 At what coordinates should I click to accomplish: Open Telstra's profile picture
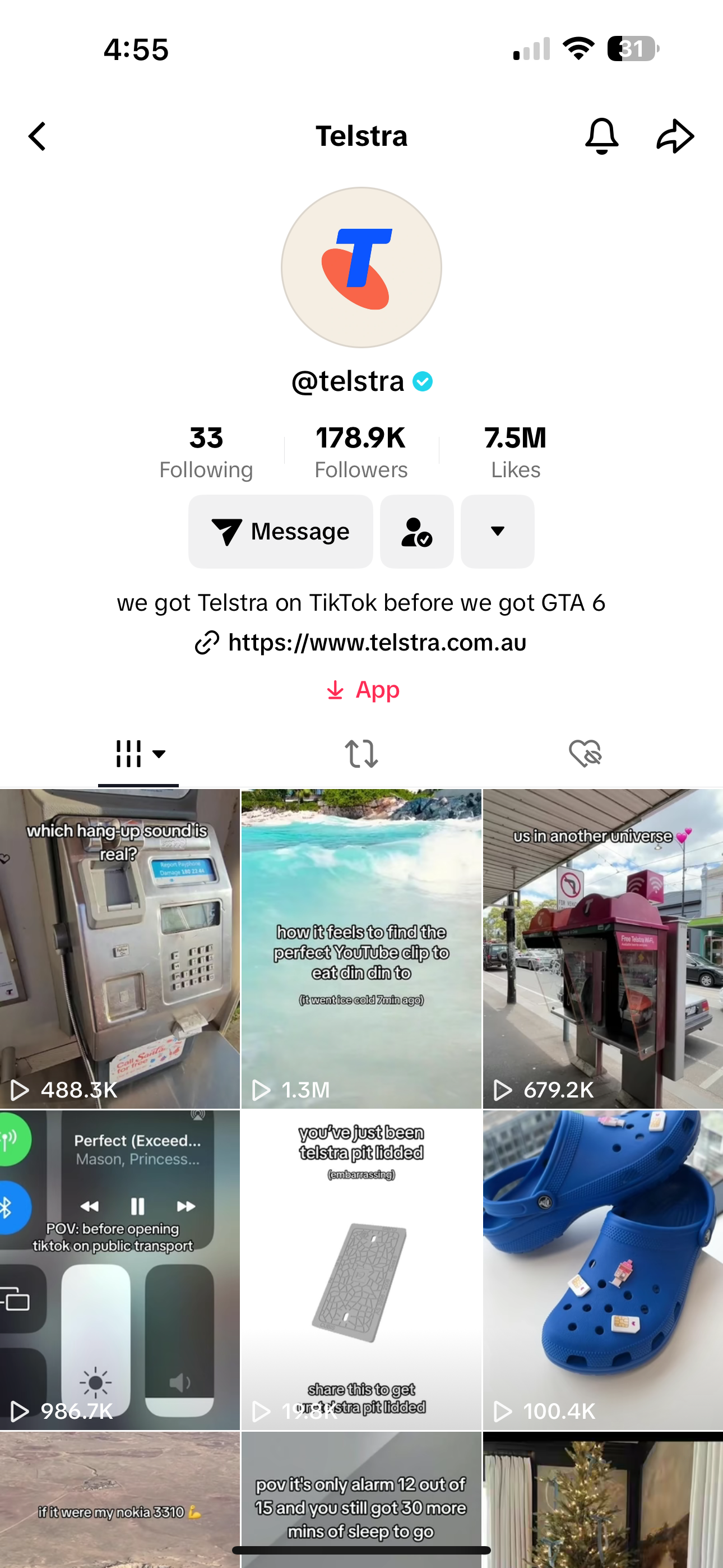361,267
